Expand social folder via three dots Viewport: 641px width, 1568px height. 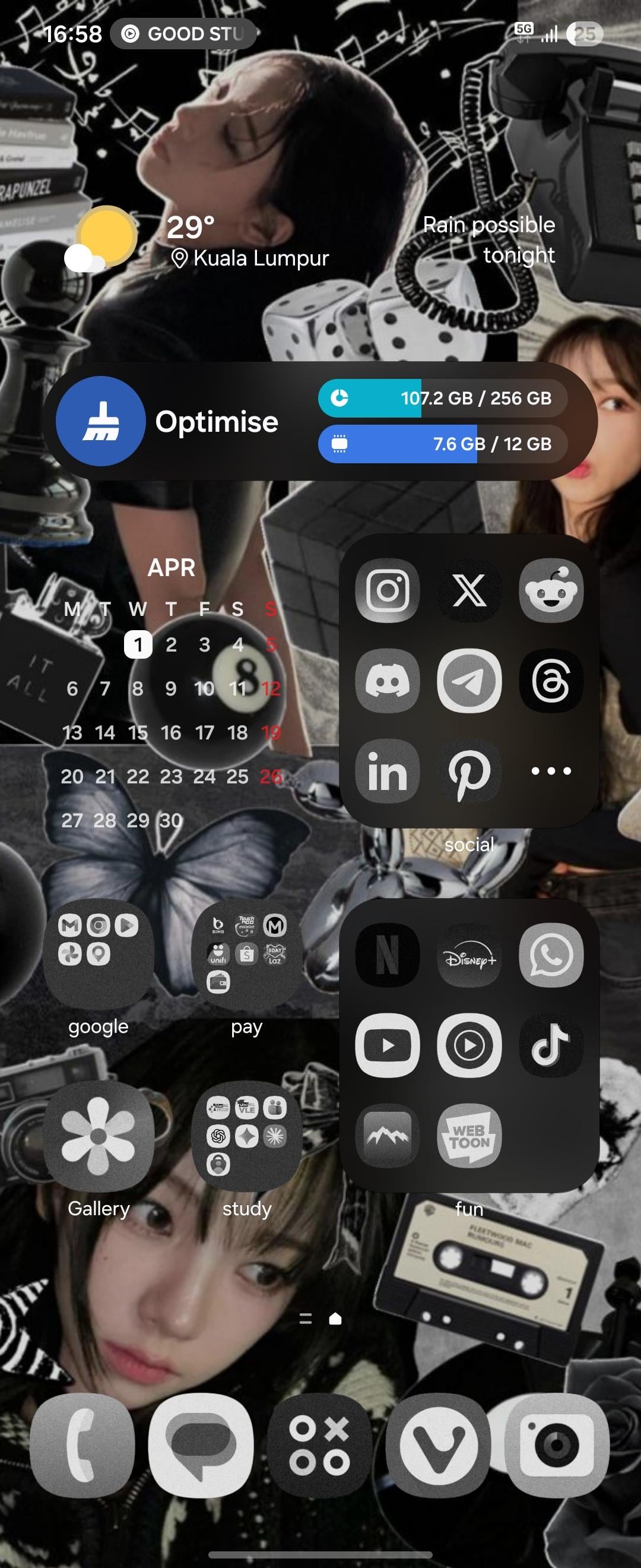coord(551,770)
